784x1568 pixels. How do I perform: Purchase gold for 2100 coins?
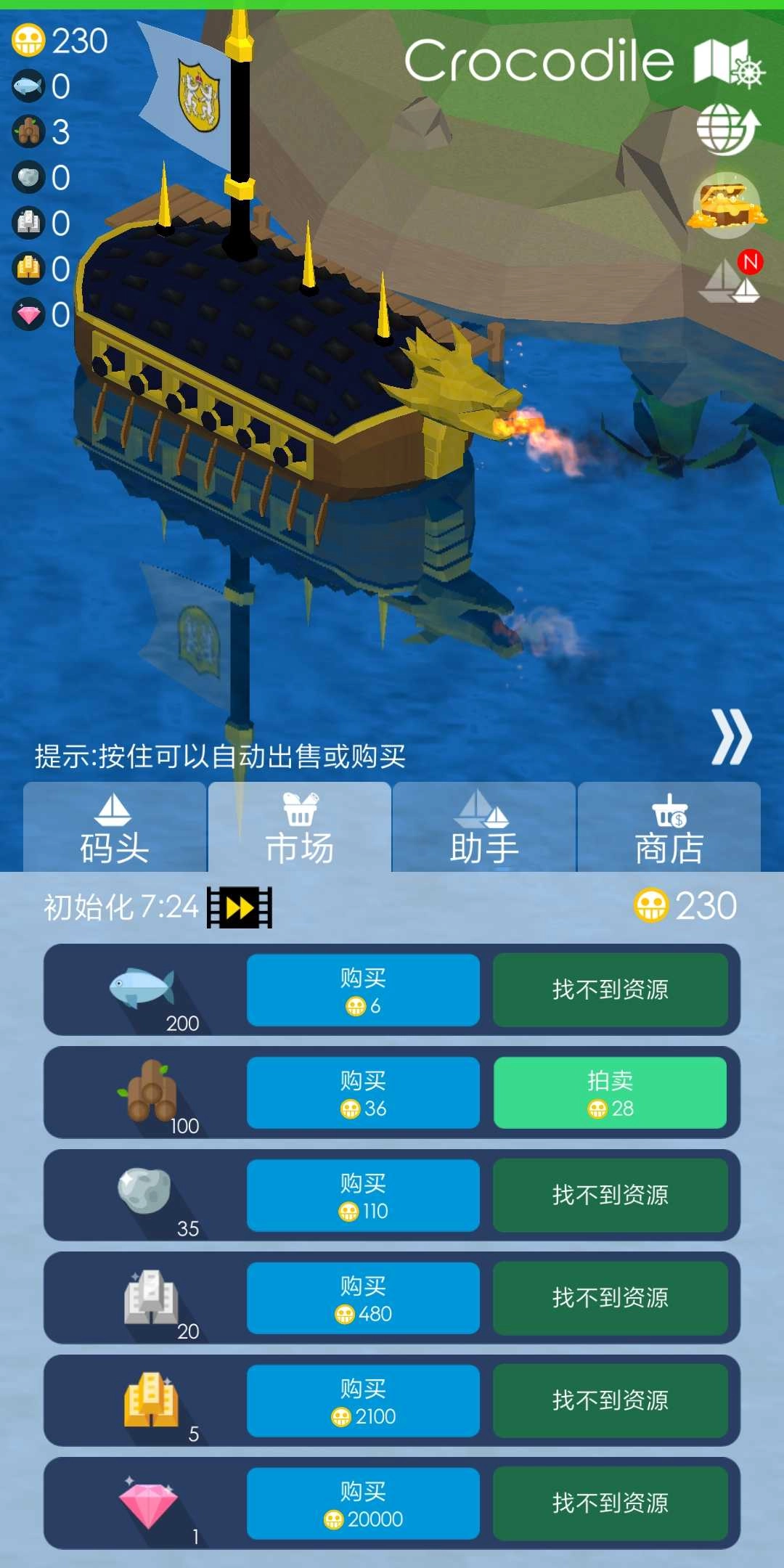(x=363, y=1401)
